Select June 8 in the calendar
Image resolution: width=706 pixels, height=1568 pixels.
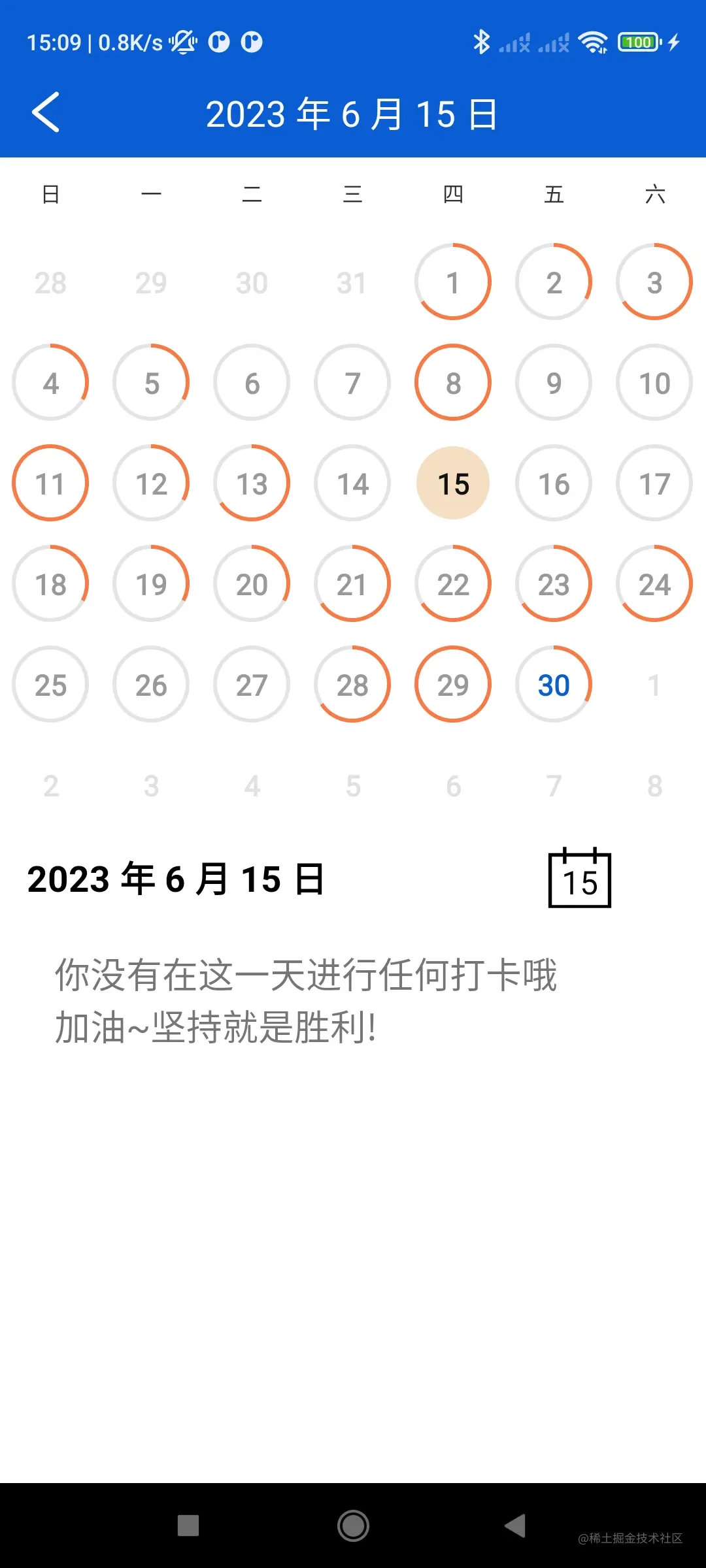tap(453, 382)
